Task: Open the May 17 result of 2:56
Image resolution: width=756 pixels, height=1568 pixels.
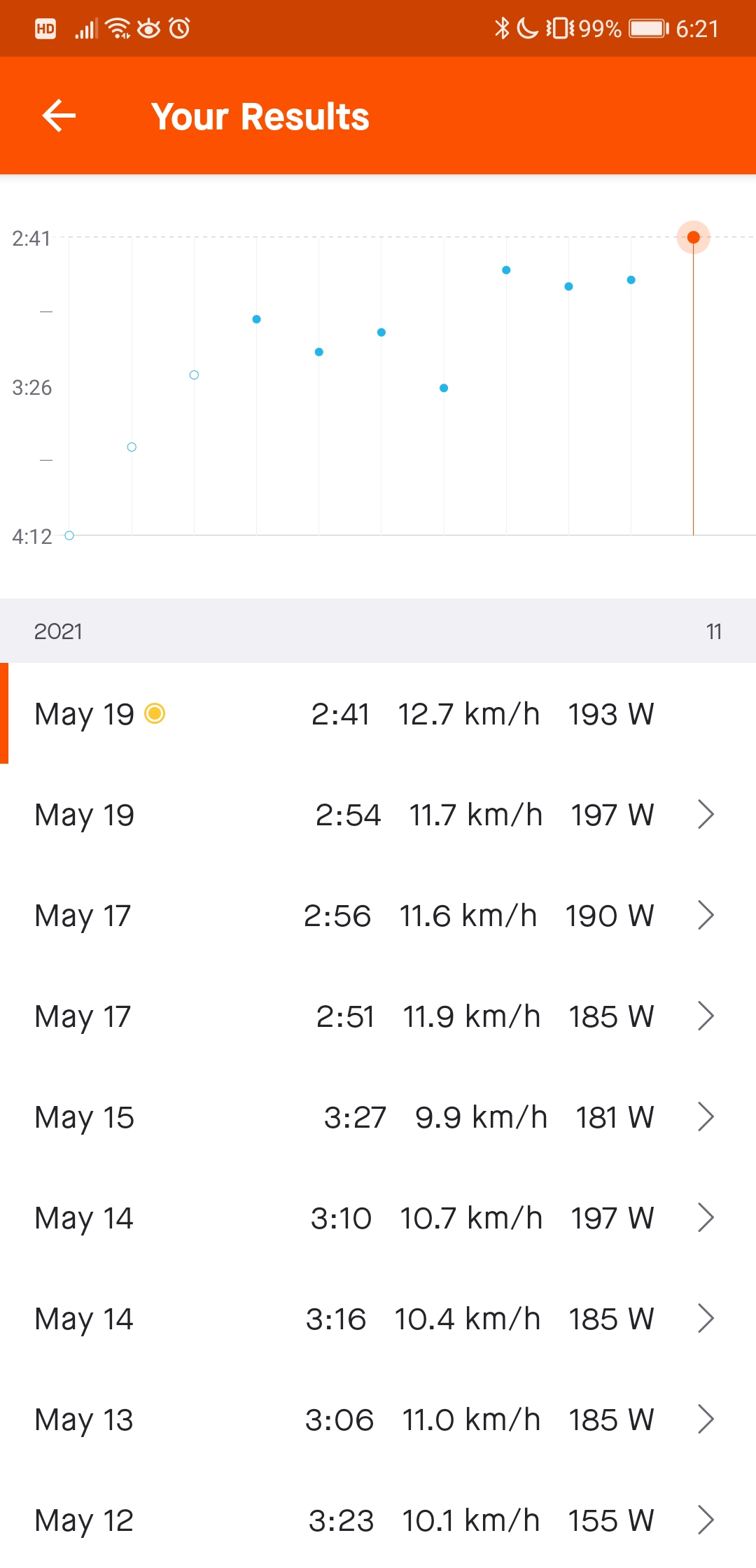Action: [x=378, y=916]
